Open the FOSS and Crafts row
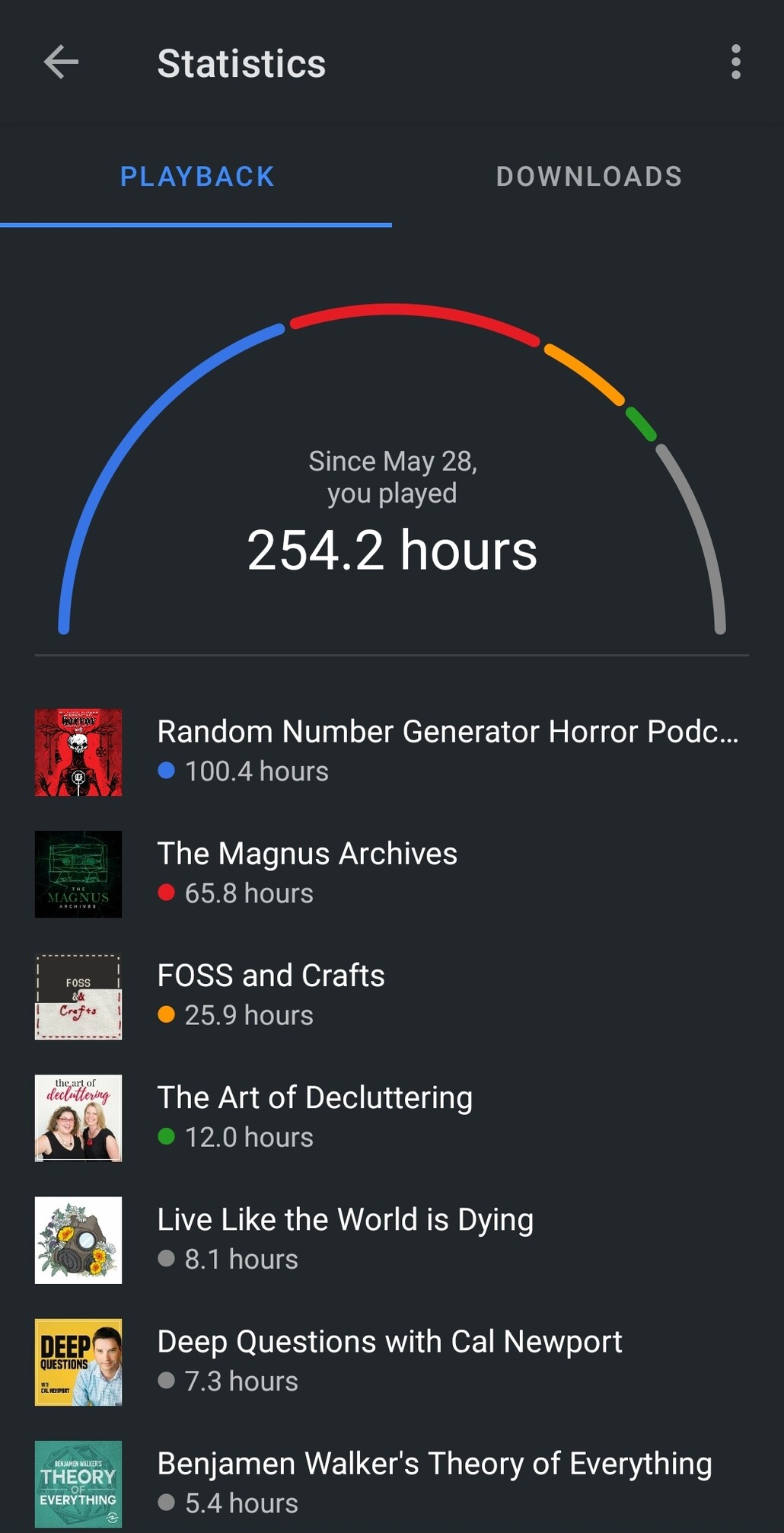The height and width of the screenshot is (1533, 784). click(392, 995)
